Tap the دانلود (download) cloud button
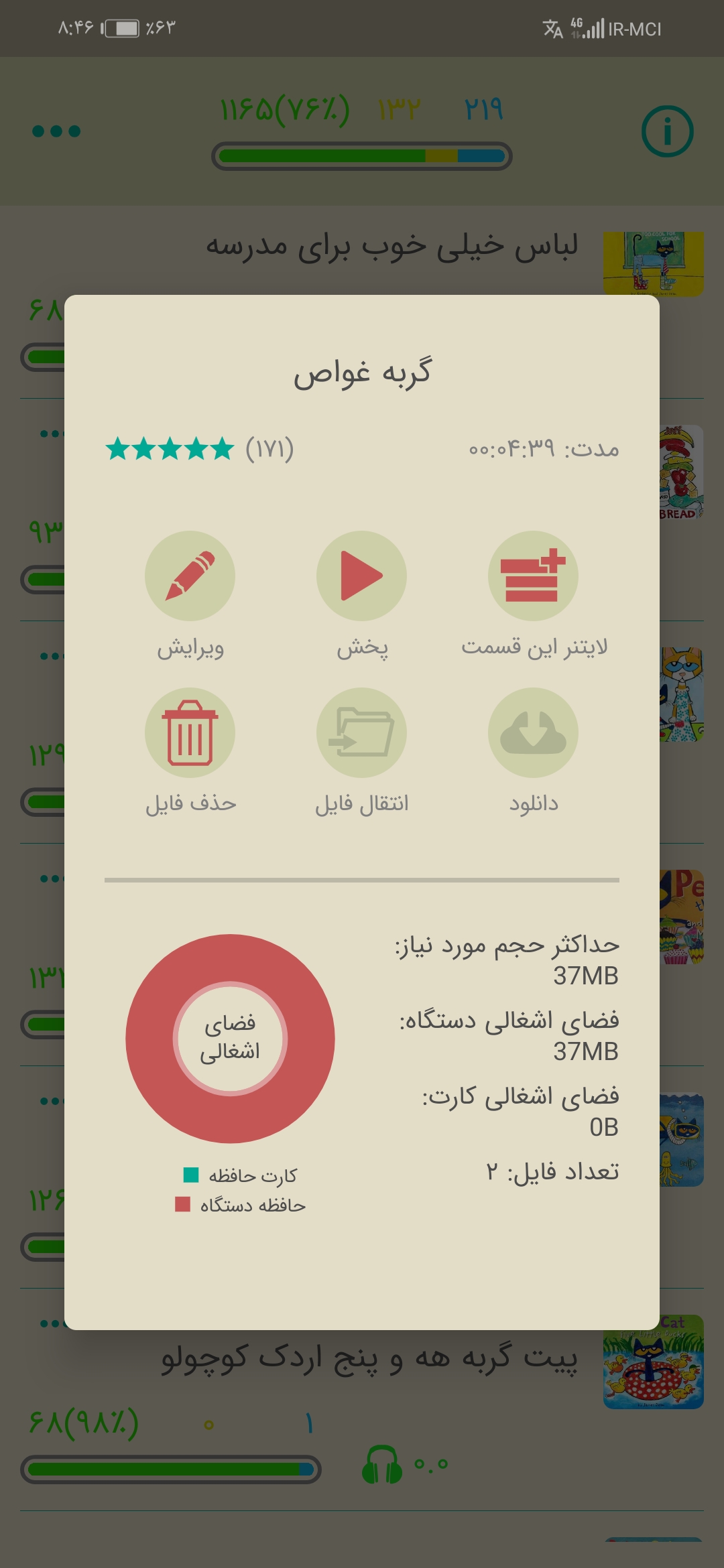Screen dimensions: 724x1568 [533, 733]
